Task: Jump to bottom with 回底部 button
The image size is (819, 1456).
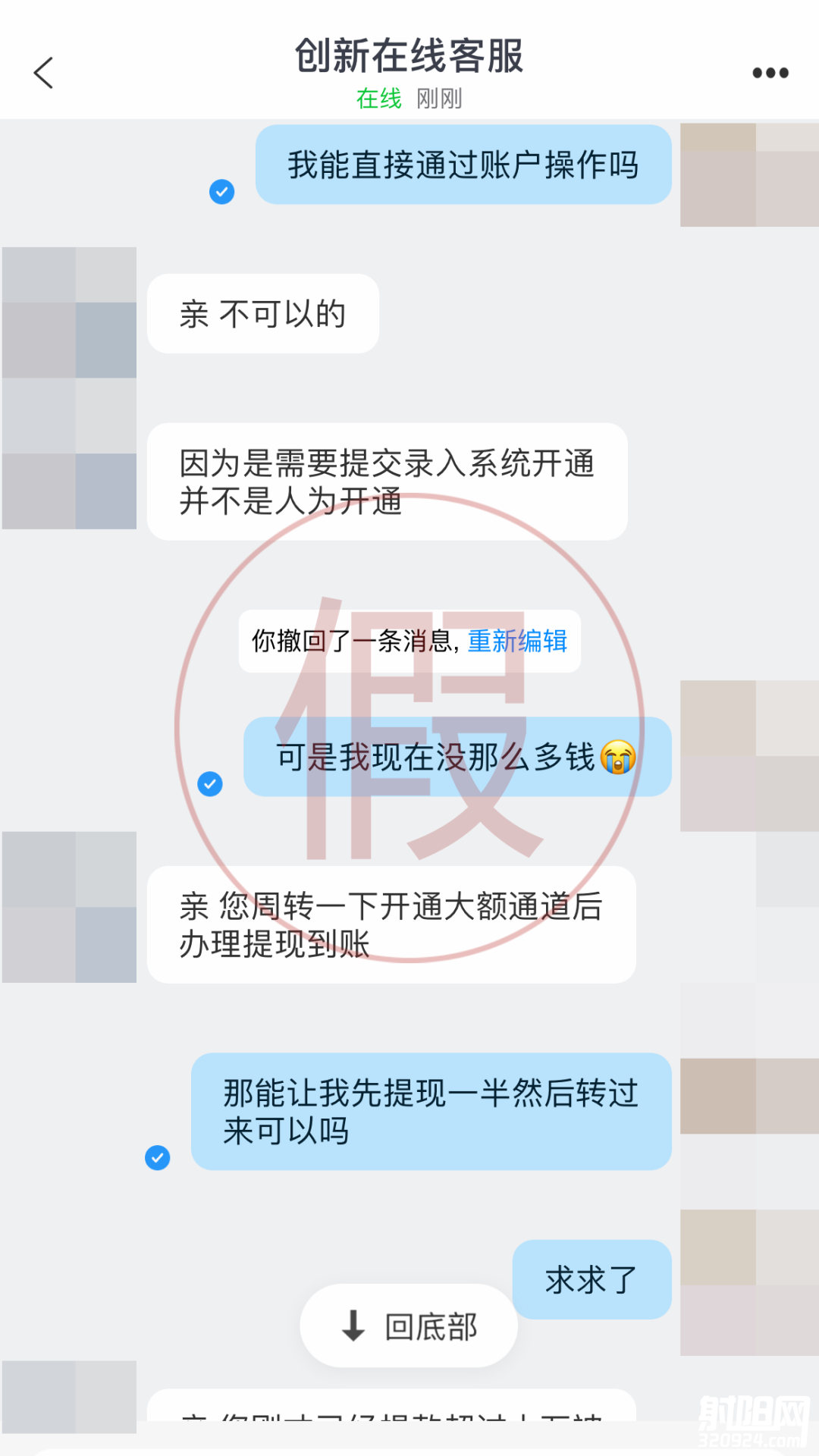Action: pos(409,1326)
